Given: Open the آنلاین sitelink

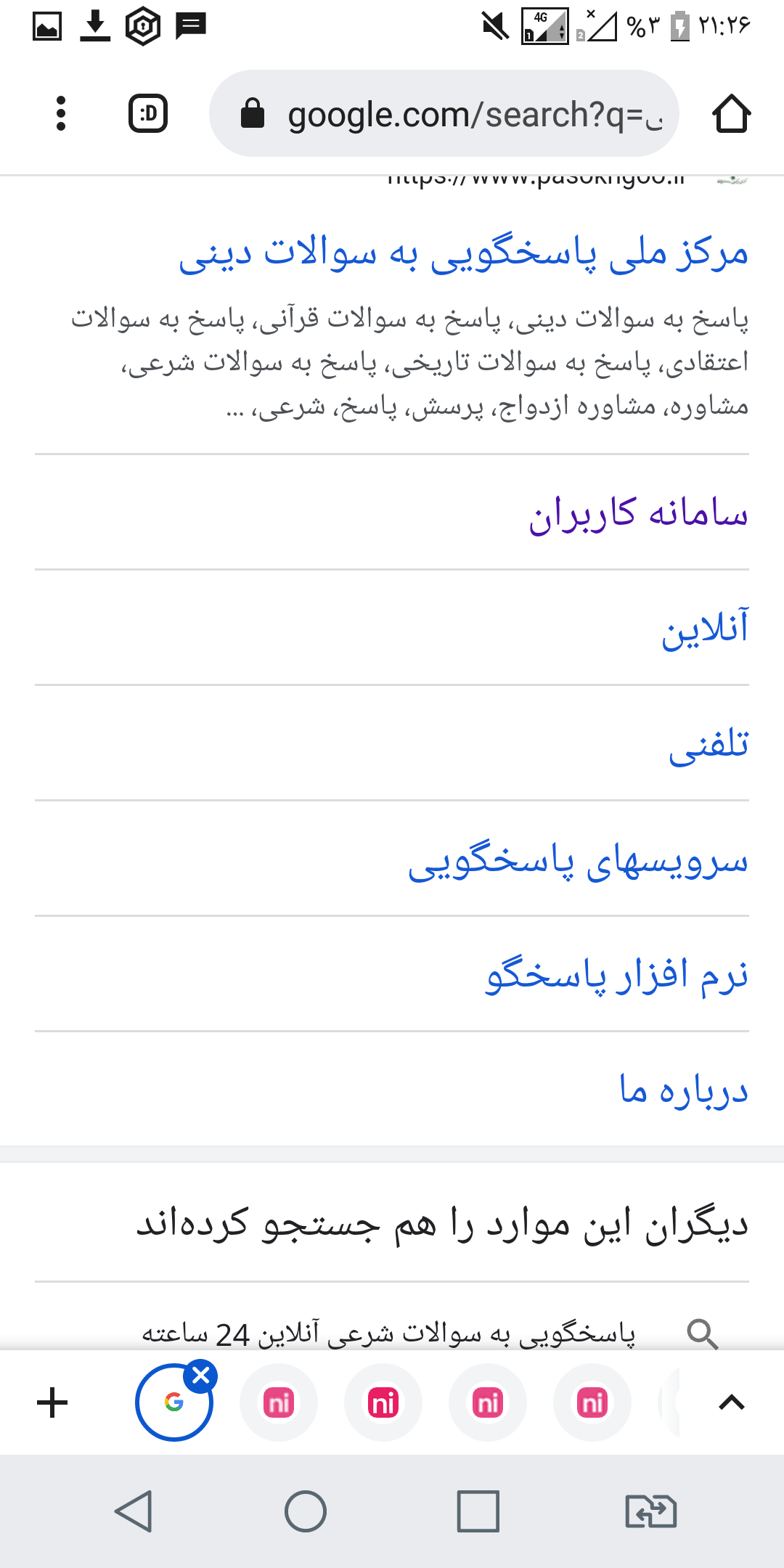Looking at the screenshot, I should (703, 629).
